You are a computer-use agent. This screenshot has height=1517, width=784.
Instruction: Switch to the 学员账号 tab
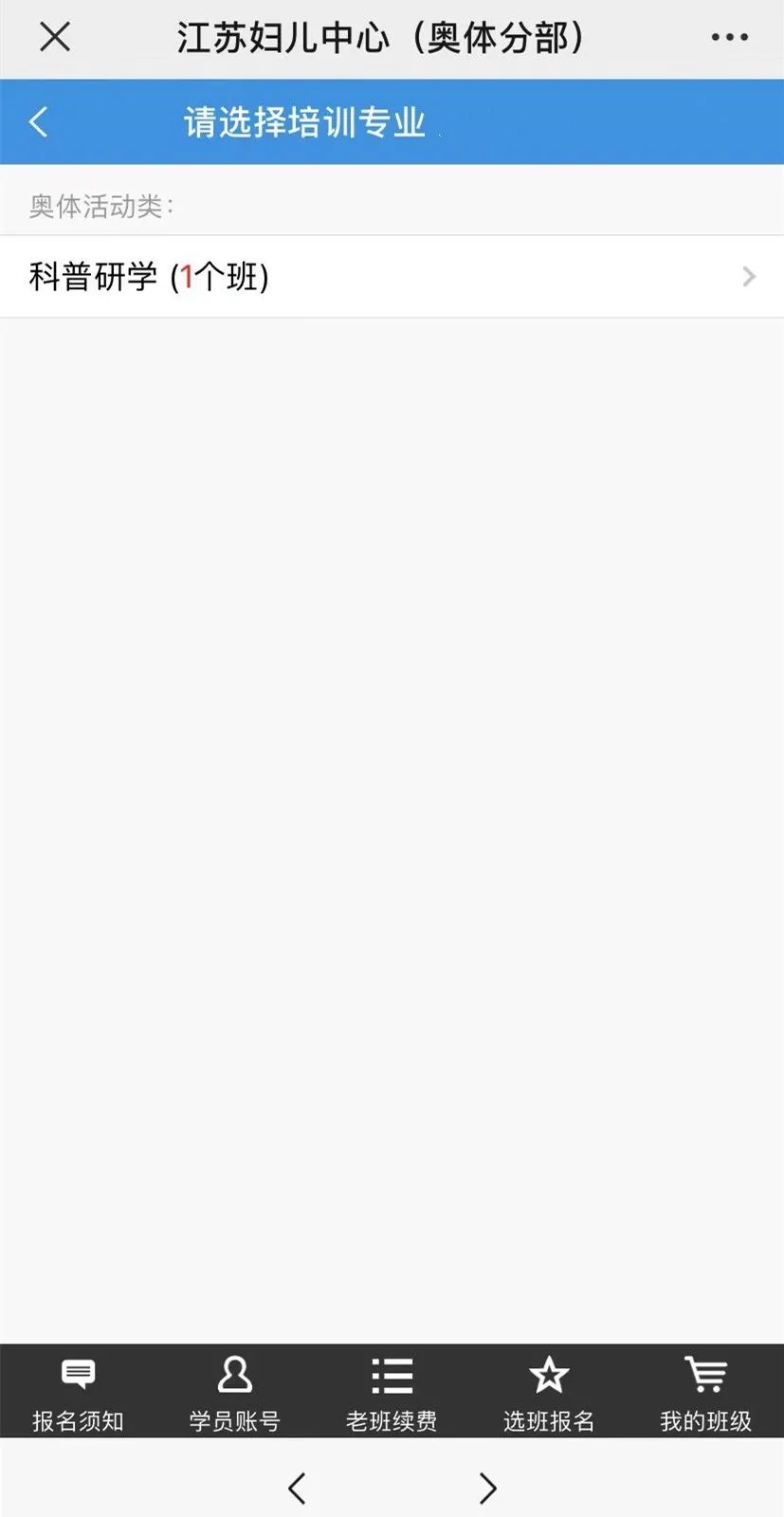tap(234, 1392)
